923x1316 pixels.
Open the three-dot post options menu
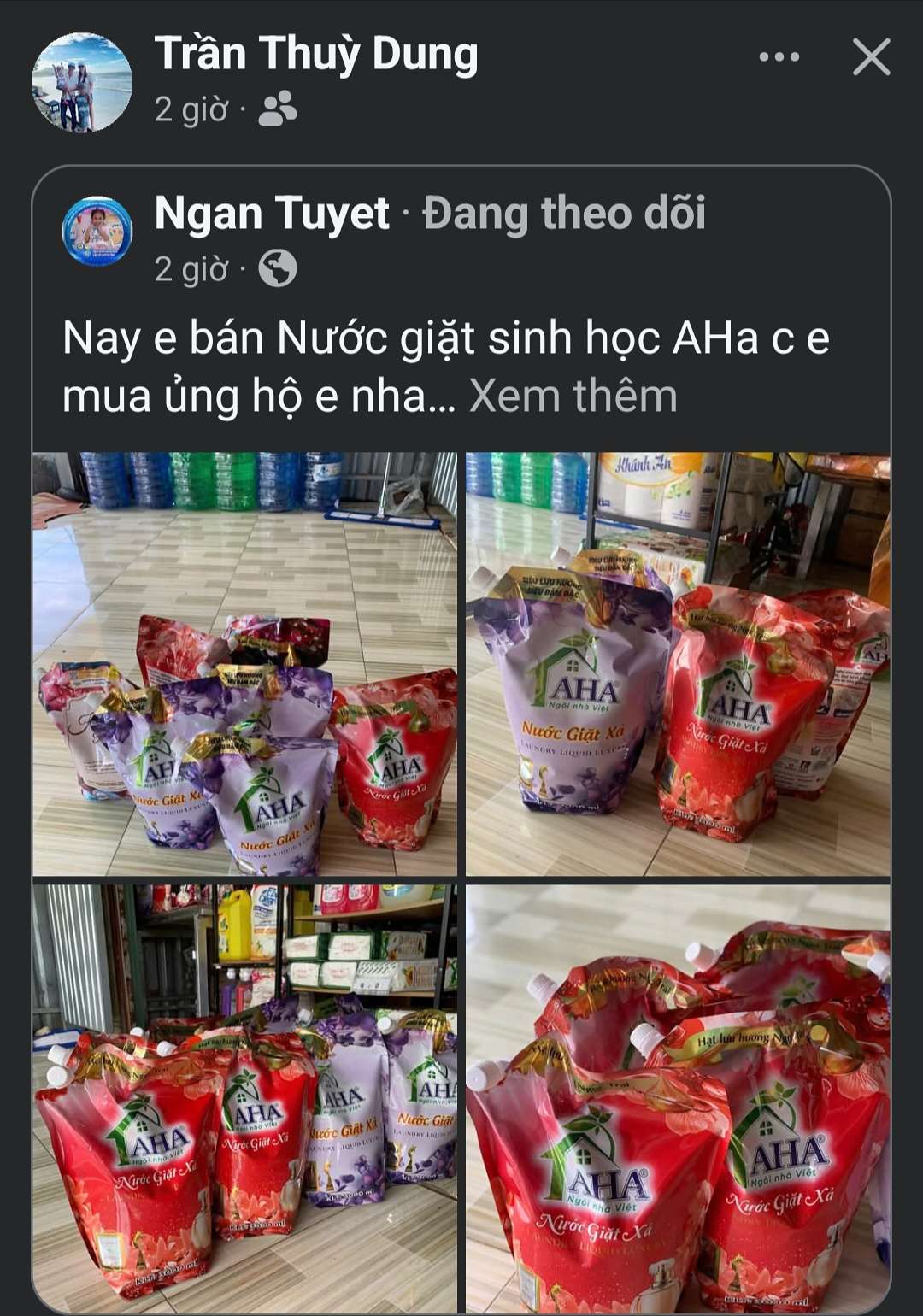(779, 57)
